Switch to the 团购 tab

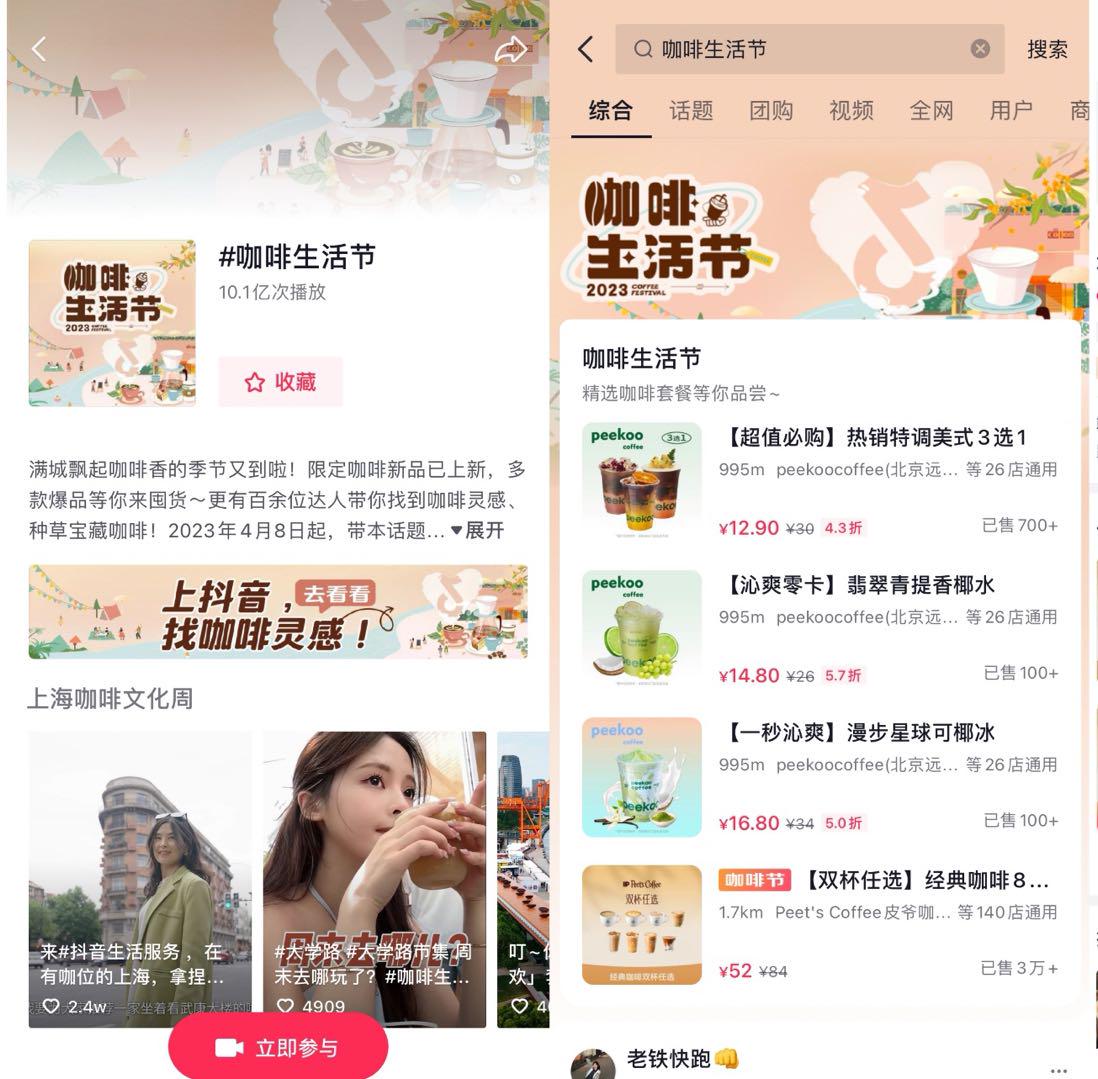point(771,110)
